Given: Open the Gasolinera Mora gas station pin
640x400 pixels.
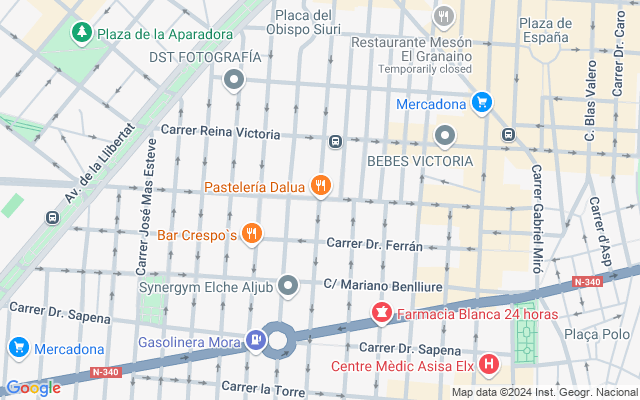Looking at the screenshot, I should tap(256, 340).
